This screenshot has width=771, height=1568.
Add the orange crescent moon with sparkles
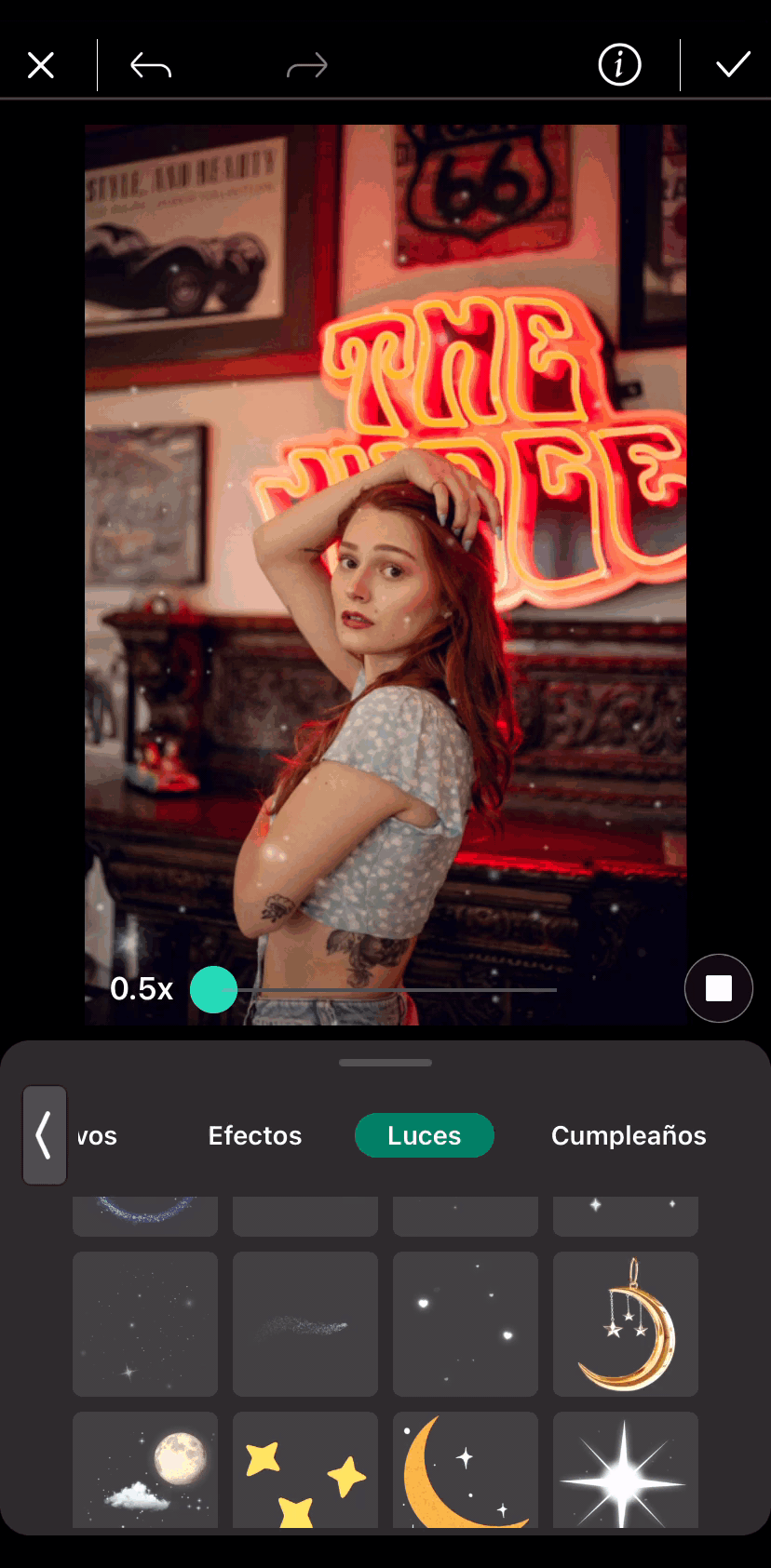(466, 1470)
